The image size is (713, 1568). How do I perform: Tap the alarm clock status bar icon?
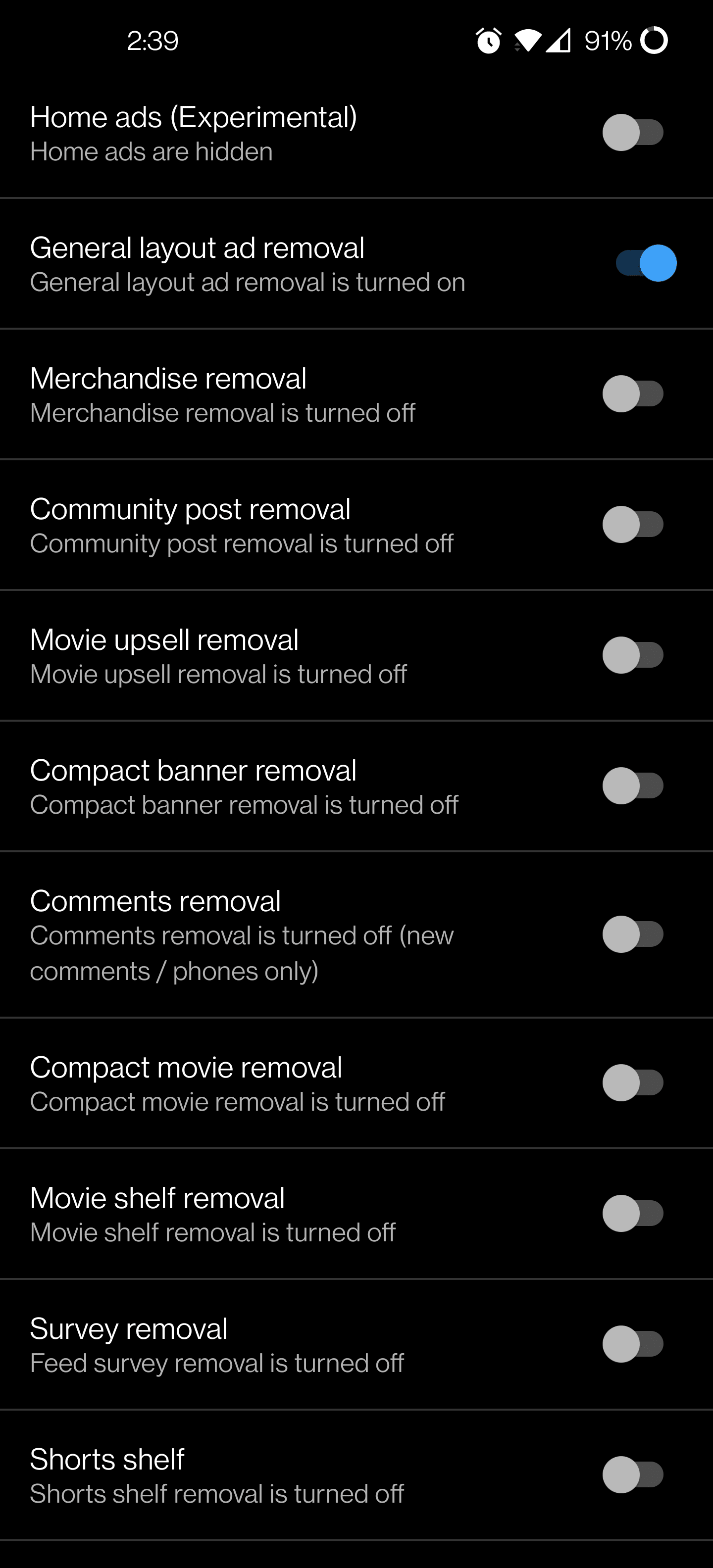488,40
